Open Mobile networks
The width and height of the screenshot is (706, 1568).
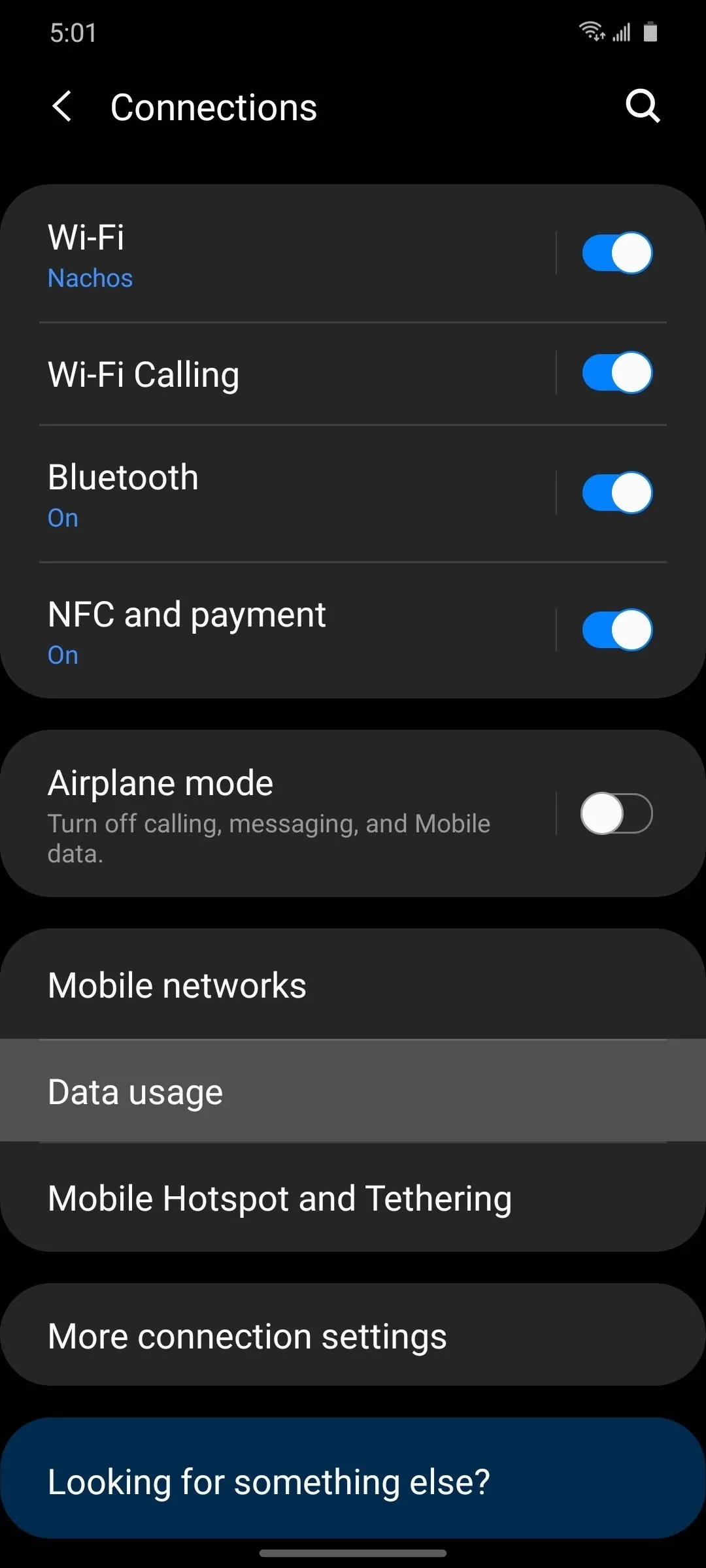(353, 985)
